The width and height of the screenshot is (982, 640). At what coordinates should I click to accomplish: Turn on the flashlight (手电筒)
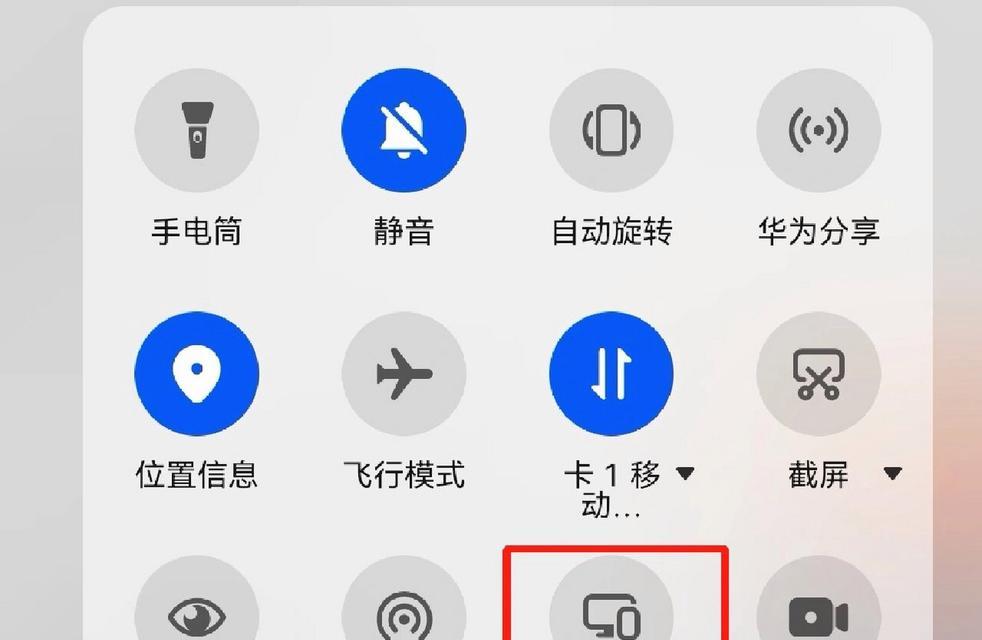pos(197,131)
